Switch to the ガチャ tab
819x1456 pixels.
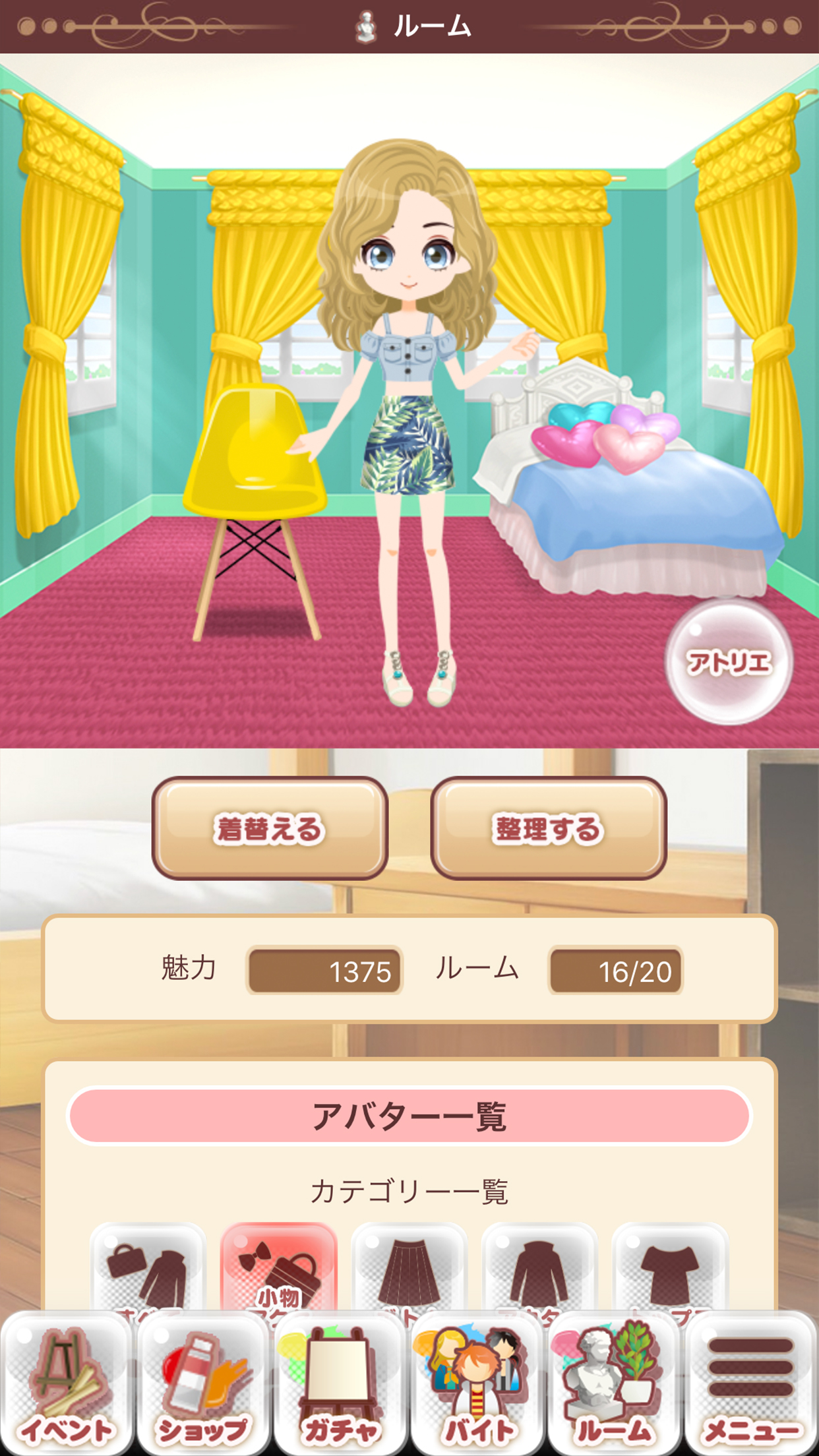[340, 1385]
